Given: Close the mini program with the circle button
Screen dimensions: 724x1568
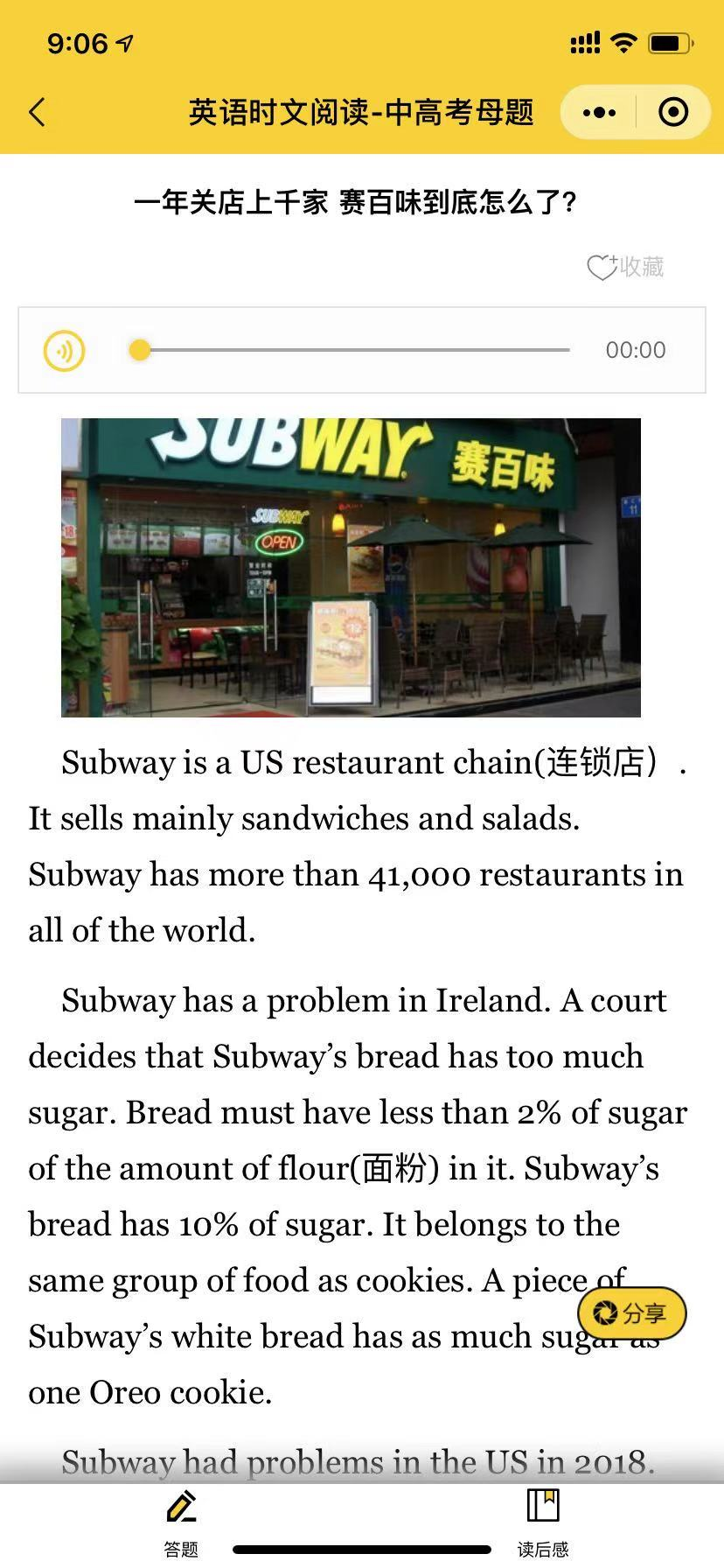Looking at the screenshot, I should pos(672,112).
